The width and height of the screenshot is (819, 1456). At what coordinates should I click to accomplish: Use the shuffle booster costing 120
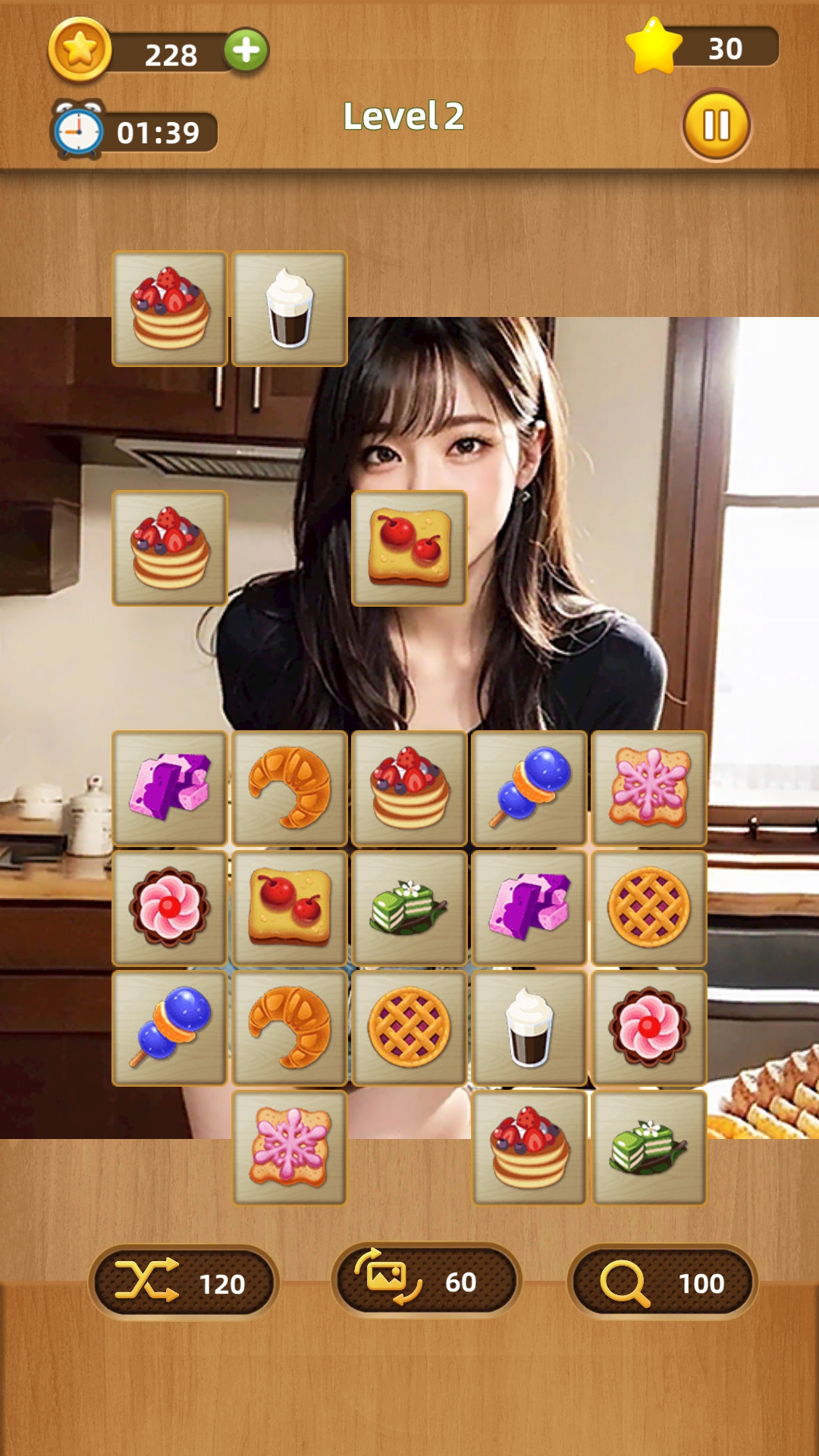coord(184,1282)
